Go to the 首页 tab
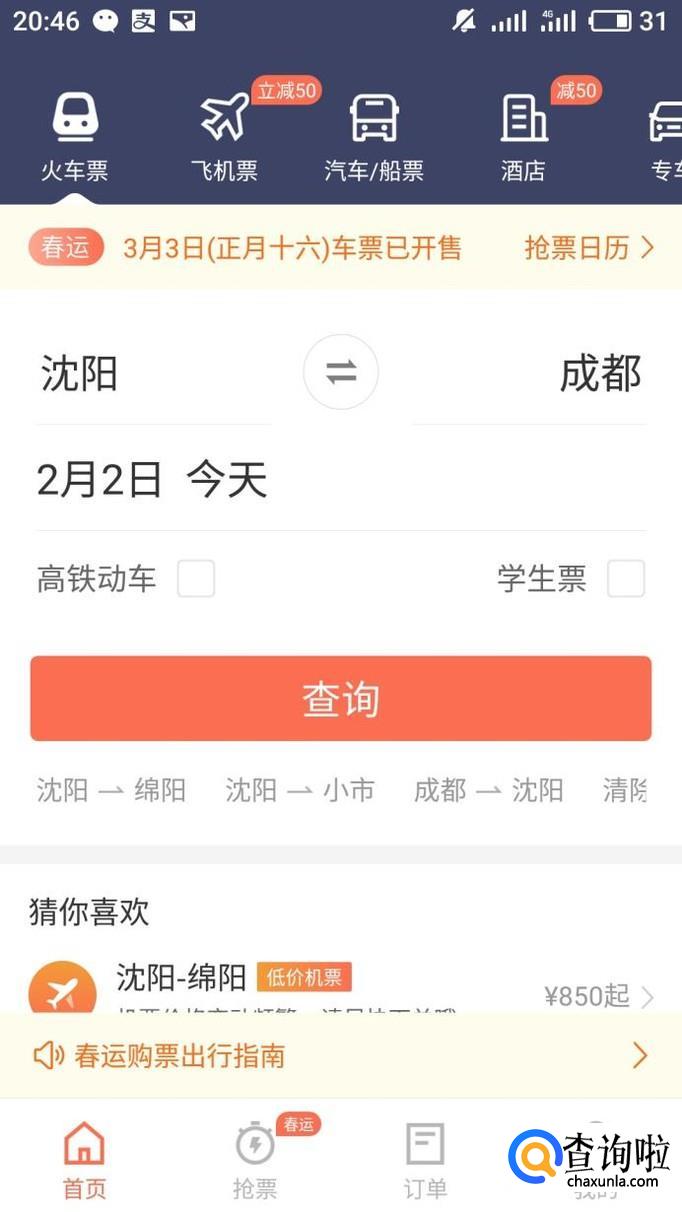Viewport: 682px width, 1212px height. pos(84,1160)
